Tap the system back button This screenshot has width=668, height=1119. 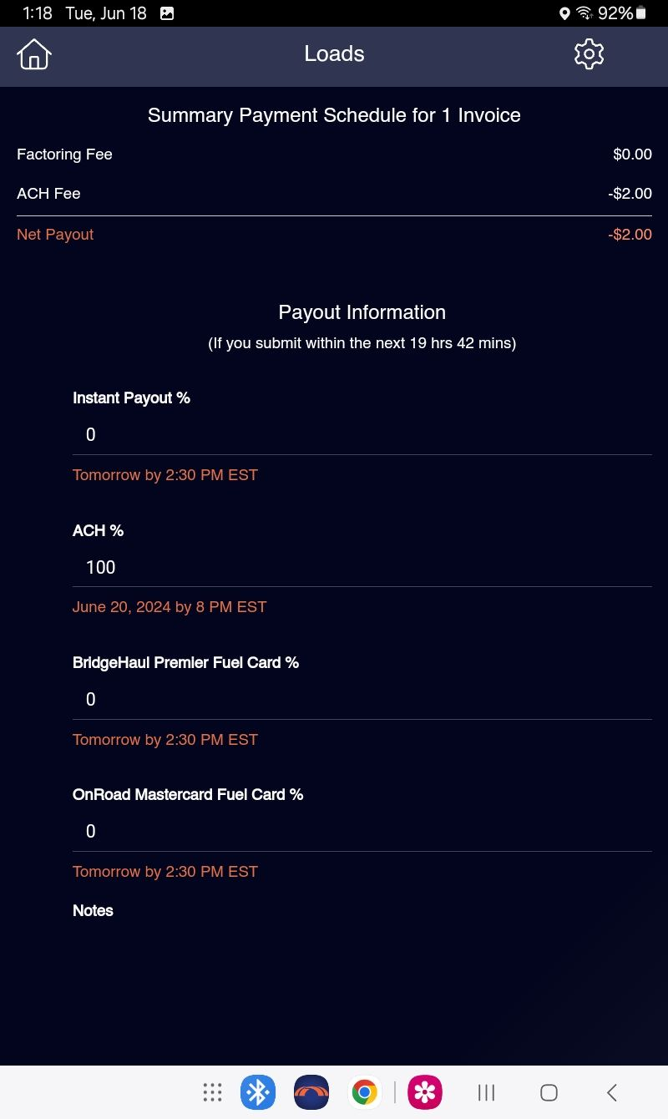point(612,1092)
